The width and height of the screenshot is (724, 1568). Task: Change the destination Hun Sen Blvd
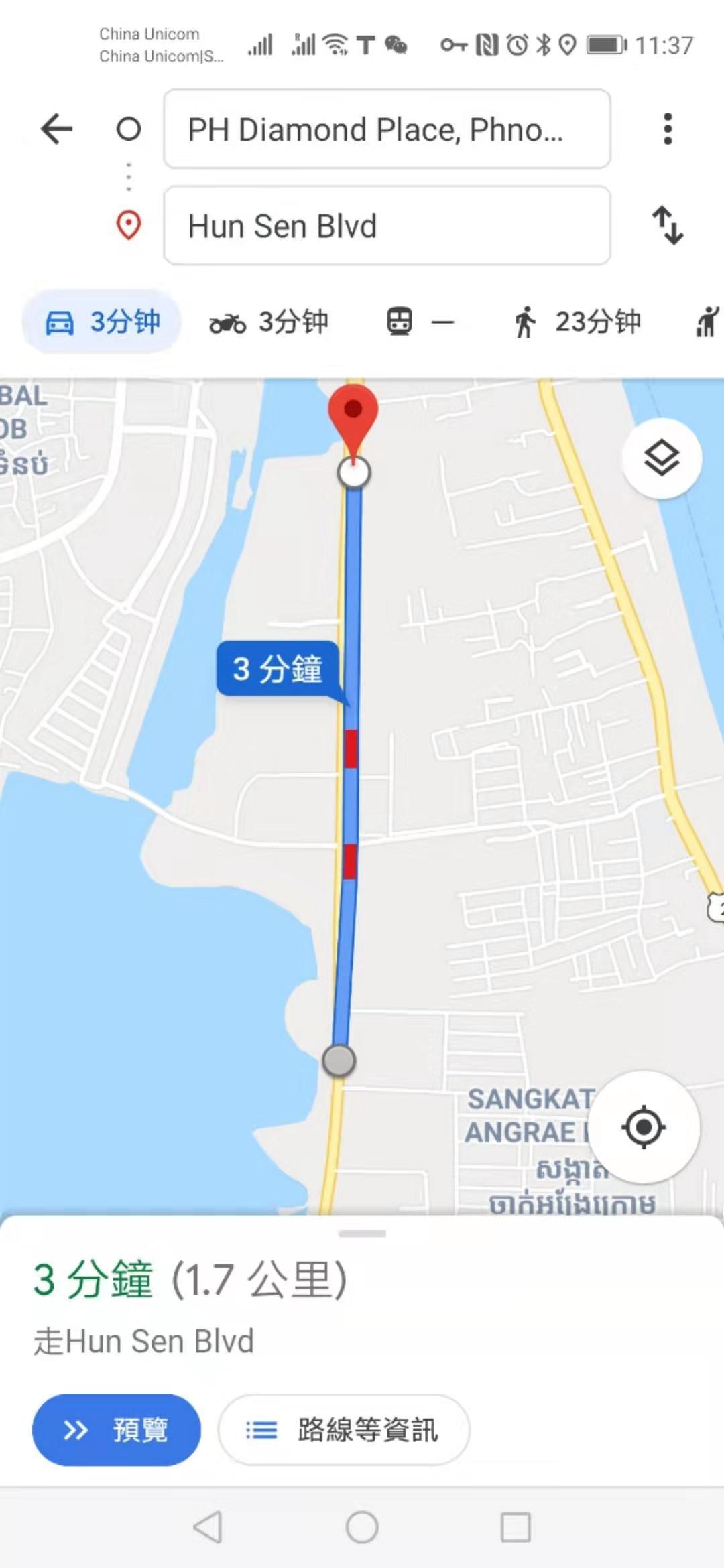click(x=387, y=226)
